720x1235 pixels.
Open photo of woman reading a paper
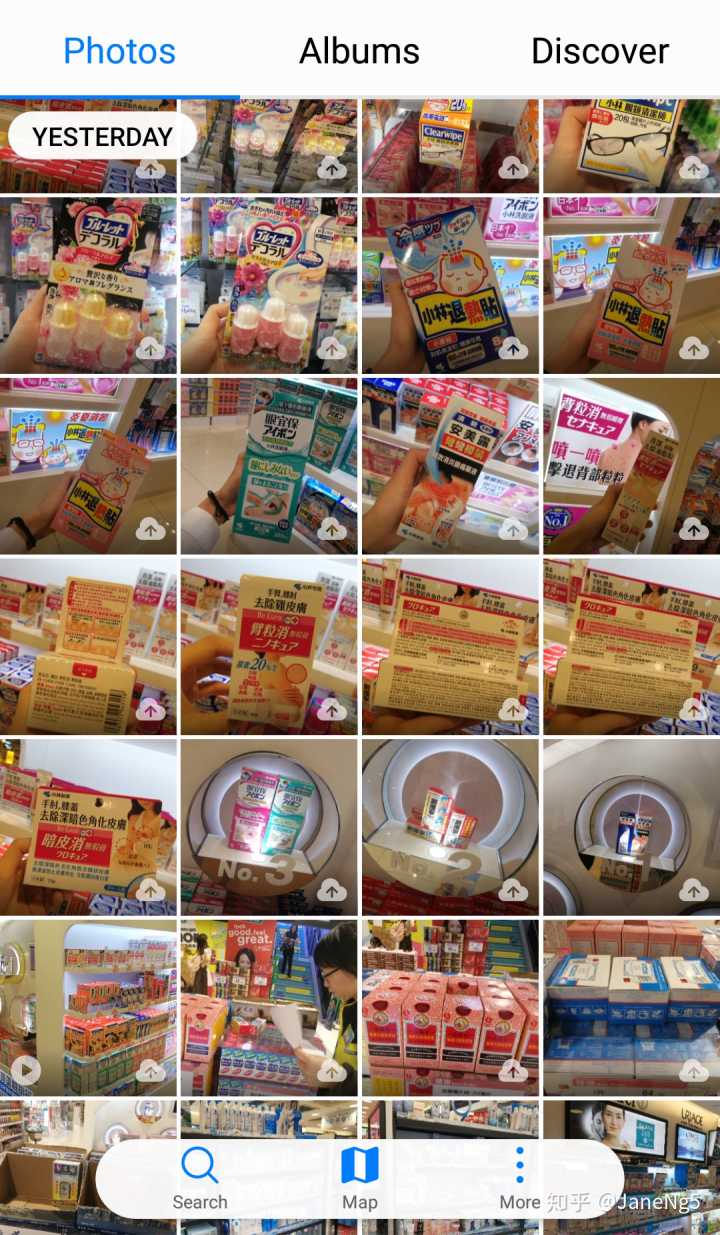point(268,1007)
